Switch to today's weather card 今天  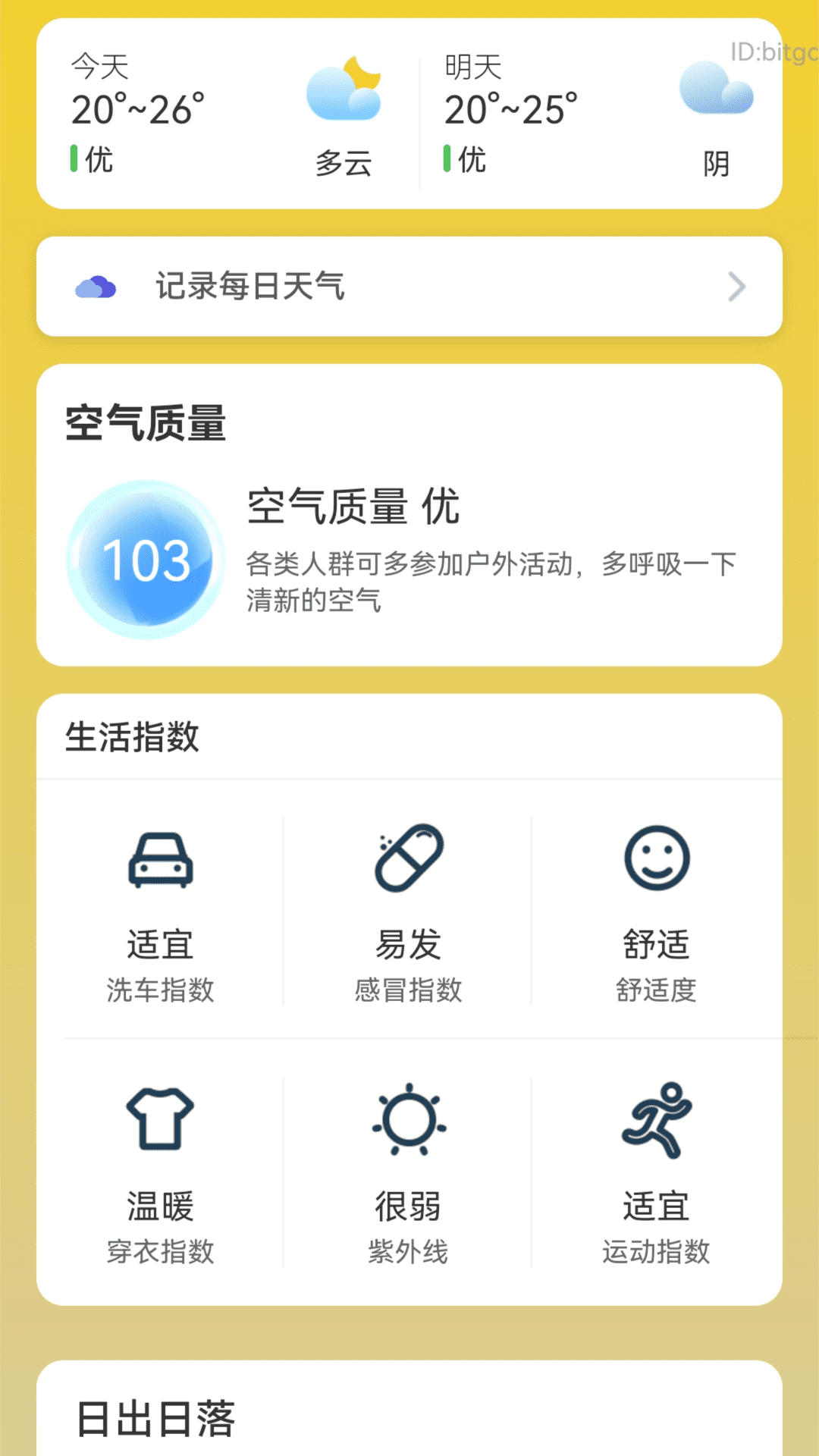pos(227,114)
